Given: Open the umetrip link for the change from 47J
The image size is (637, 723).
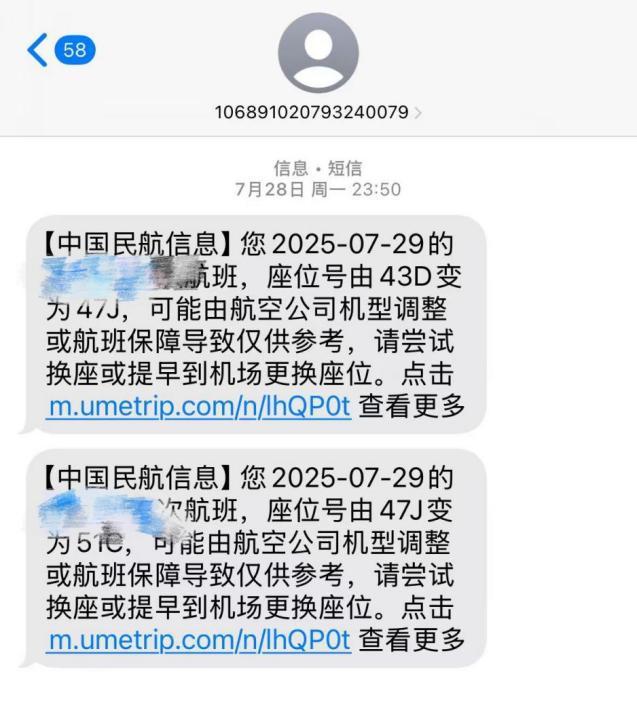Looking at the screenshot, I should pyautogui.click(x=199, y=640).
